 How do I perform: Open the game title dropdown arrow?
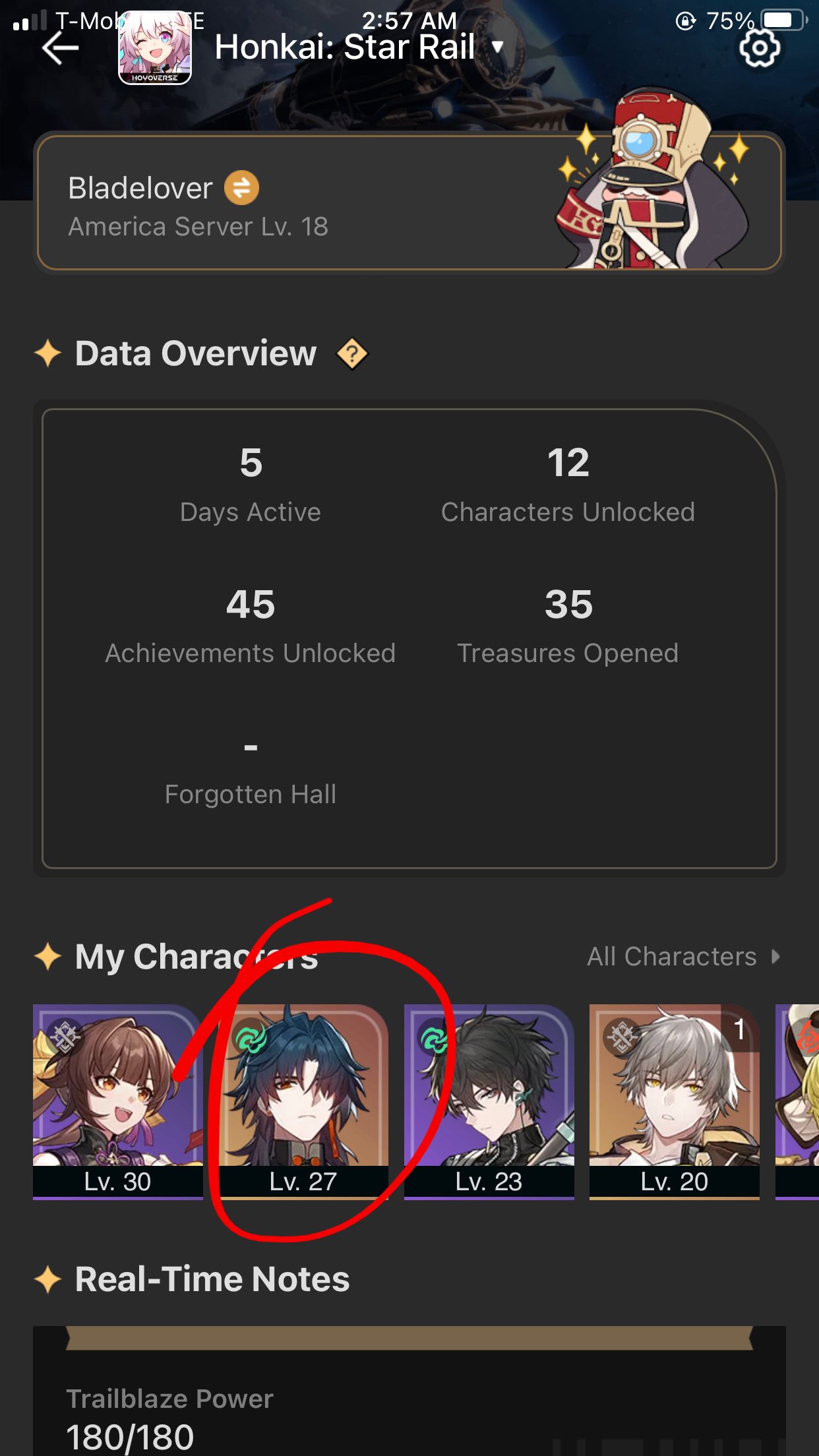pyautogui.click(x=497, y=45)
